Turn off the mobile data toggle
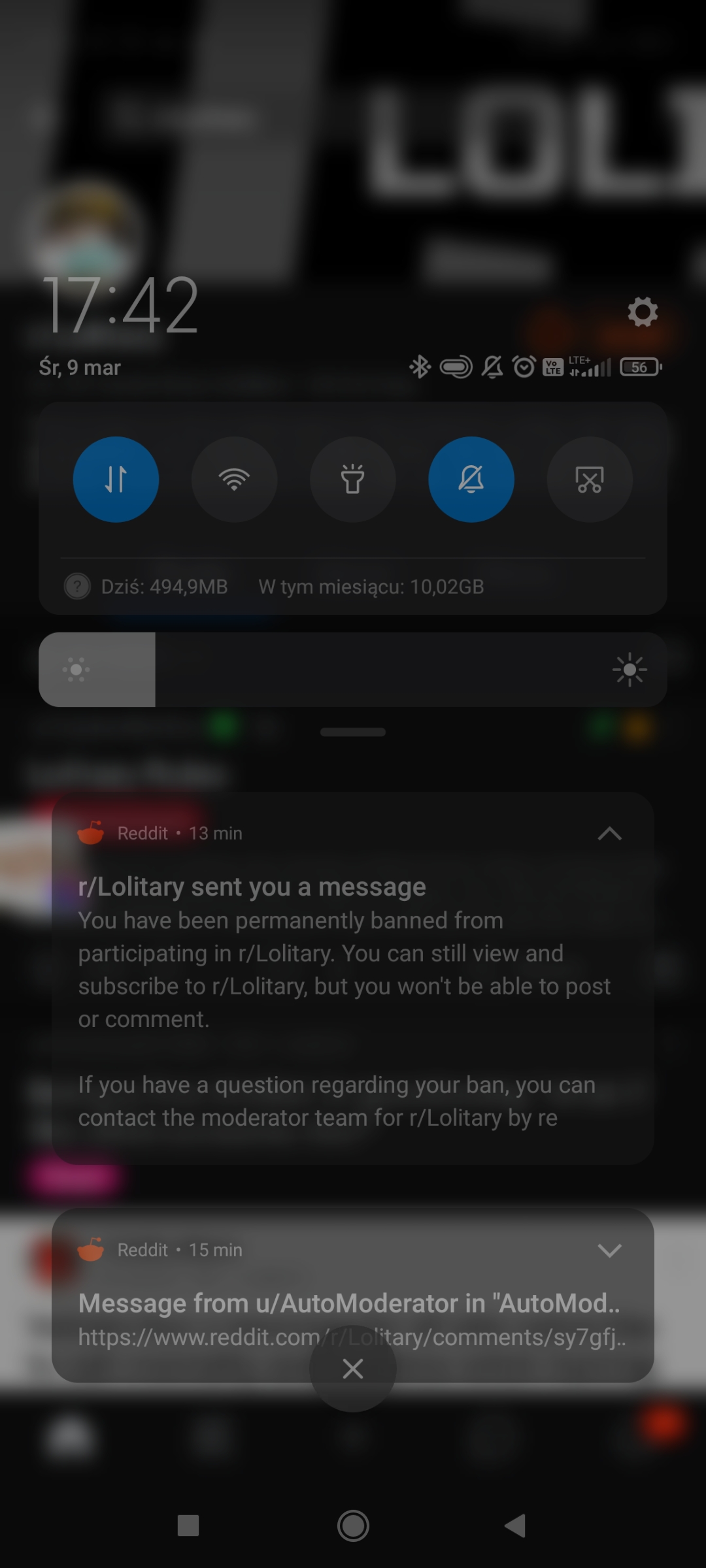Viewport: 706px width, 1568px height. coord(116,479)
